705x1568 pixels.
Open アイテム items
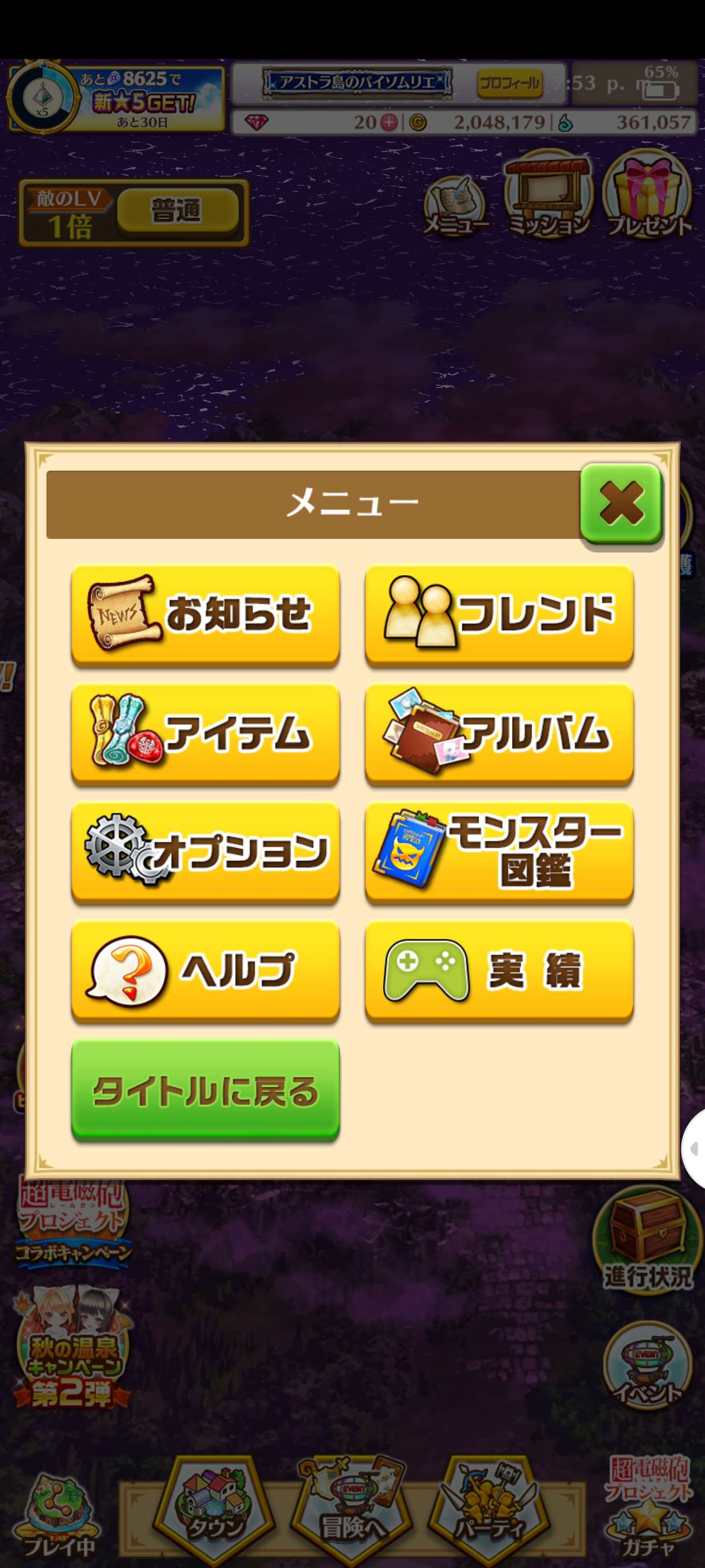point(205,733)
